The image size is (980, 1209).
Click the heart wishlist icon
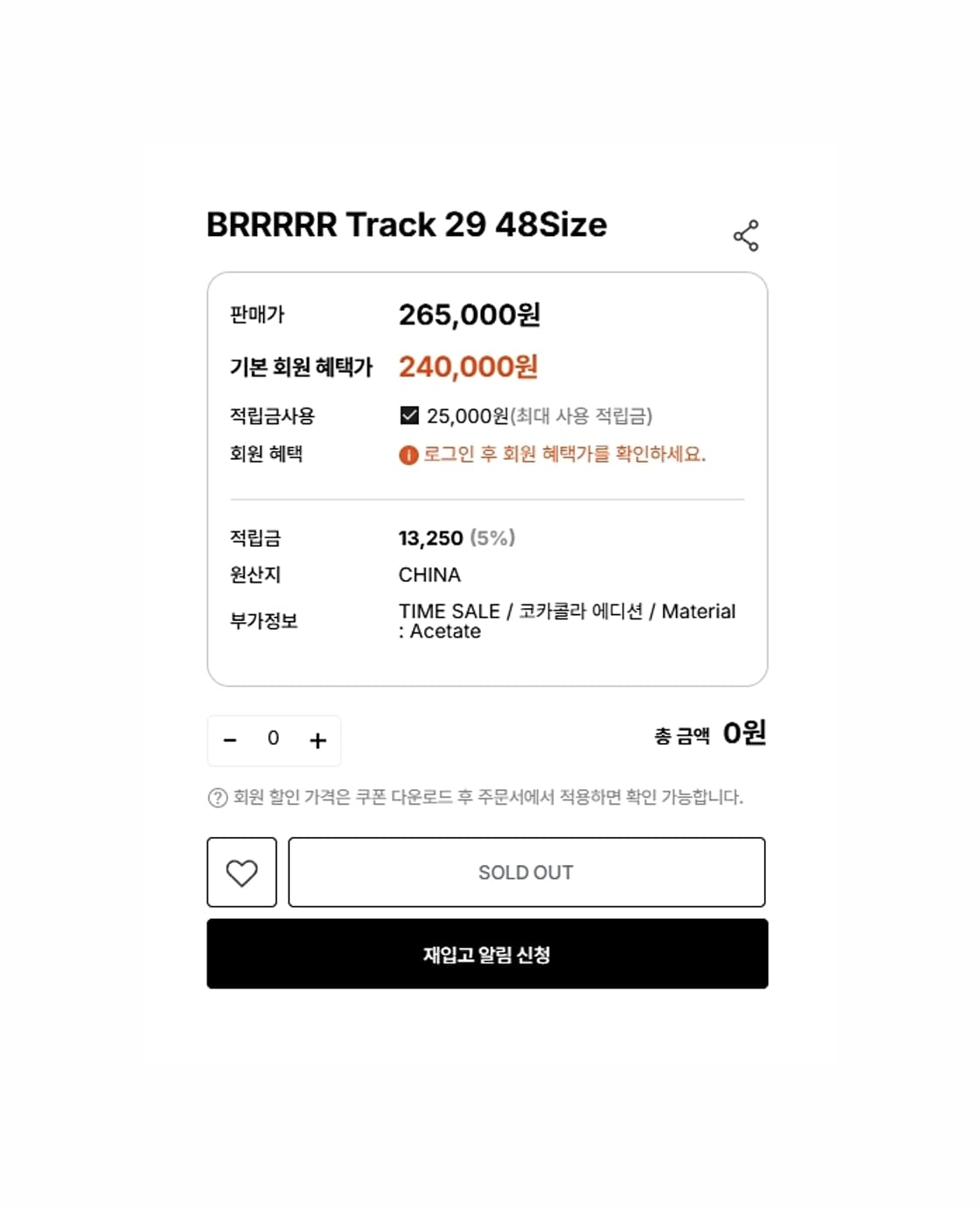[241, 872]
